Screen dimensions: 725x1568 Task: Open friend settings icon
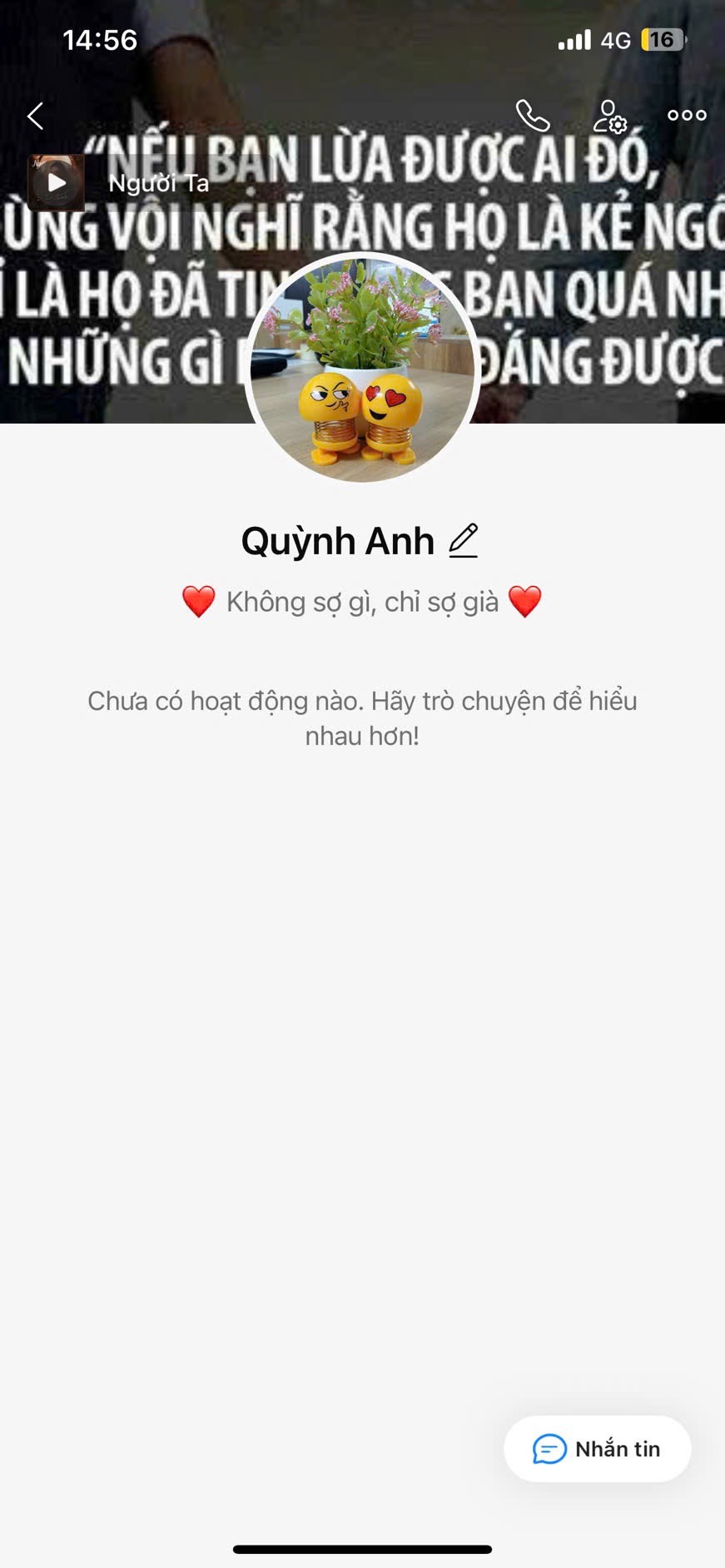click(x=609, y=117)
